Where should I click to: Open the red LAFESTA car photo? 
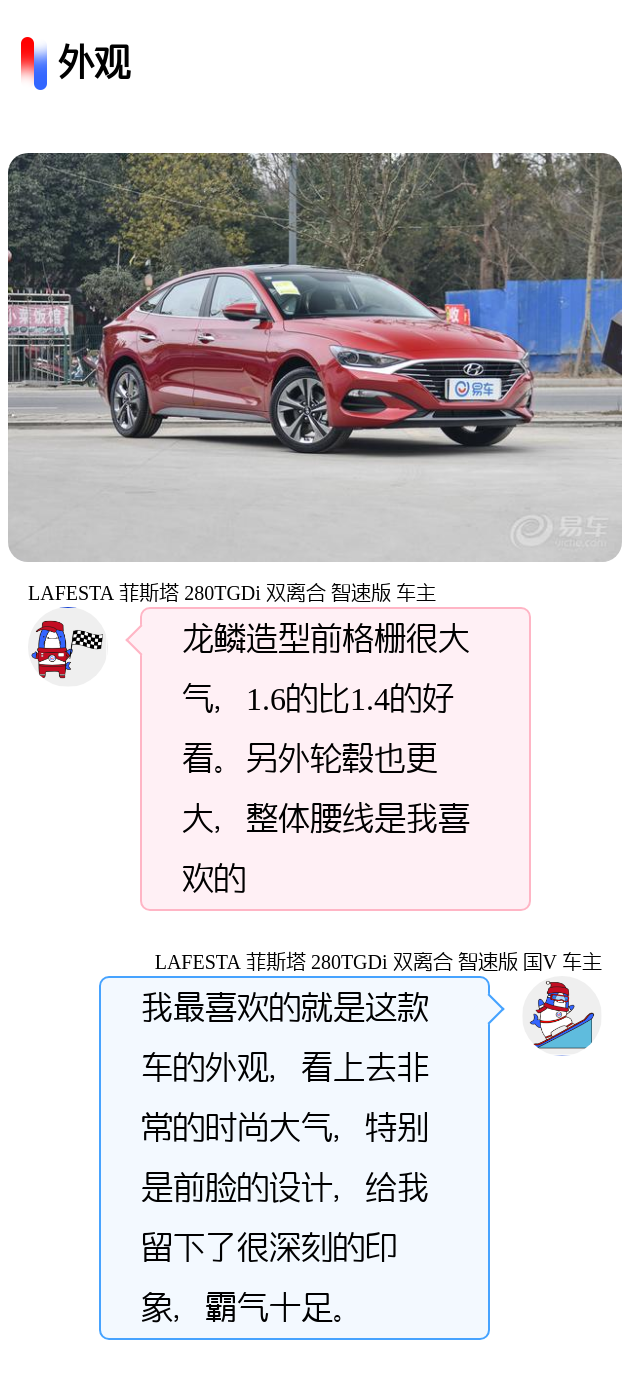315,357
